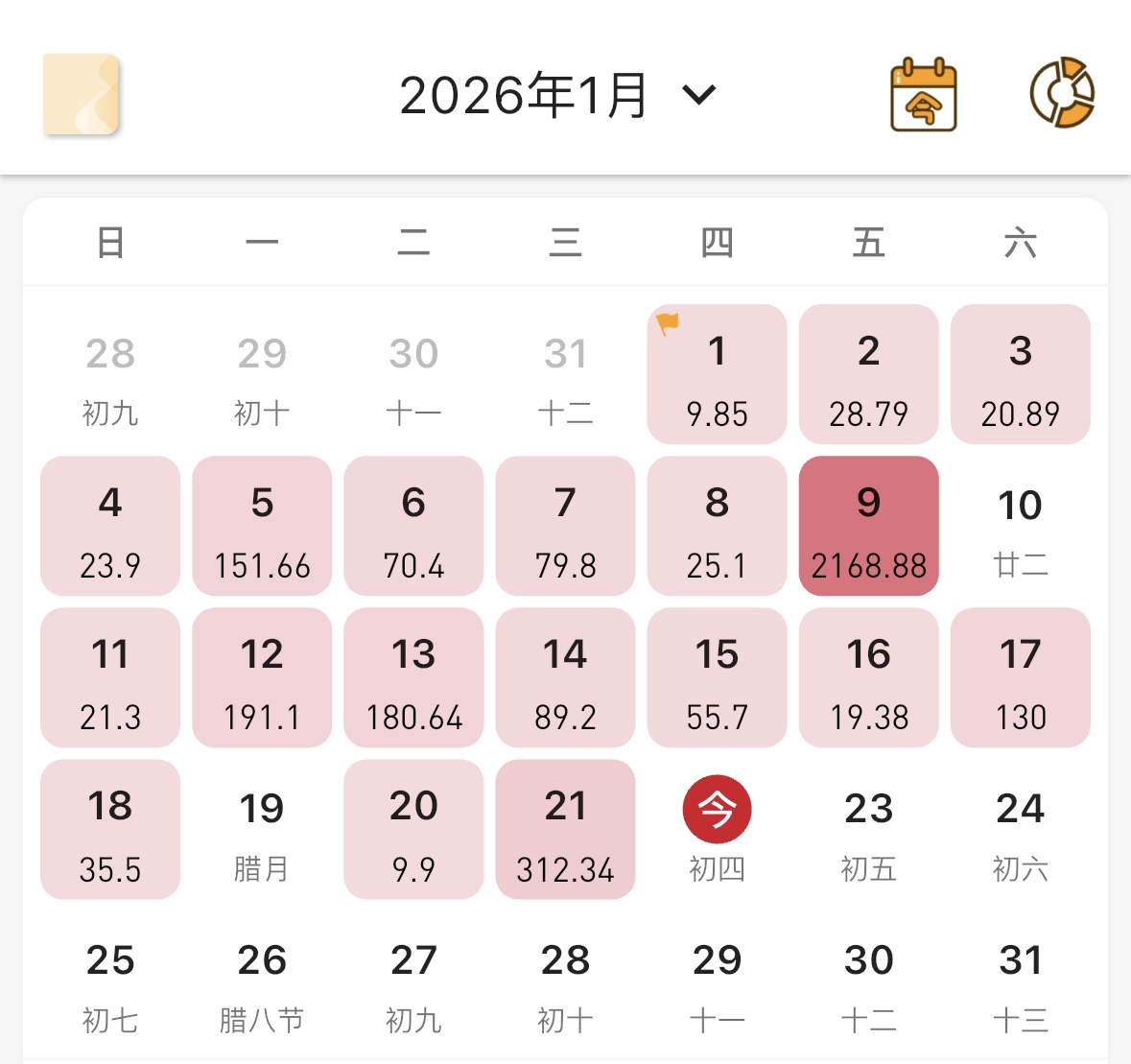Select January 17 showing 130
1131x1064 pixels.
1020,677
